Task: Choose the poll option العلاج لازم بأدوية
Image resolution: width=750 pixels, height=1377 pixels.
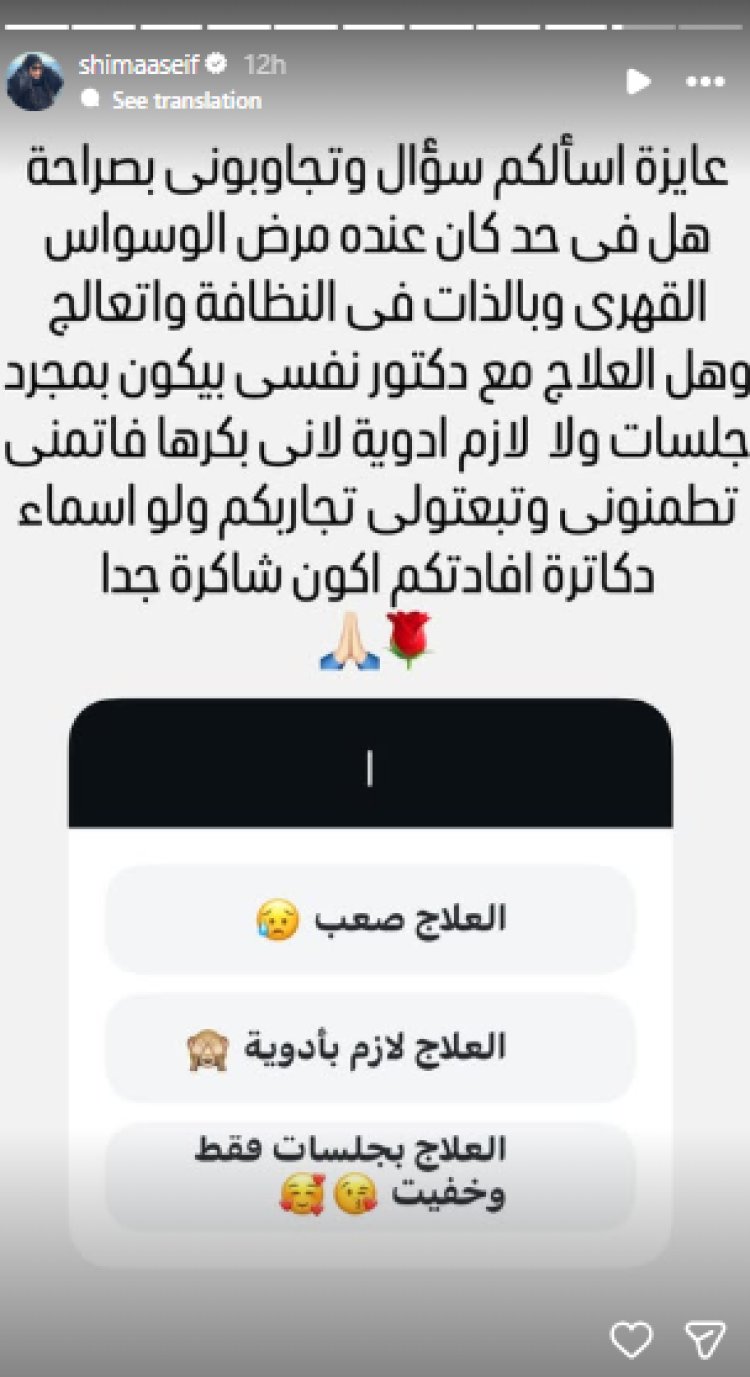Action: coord(370,1048)
